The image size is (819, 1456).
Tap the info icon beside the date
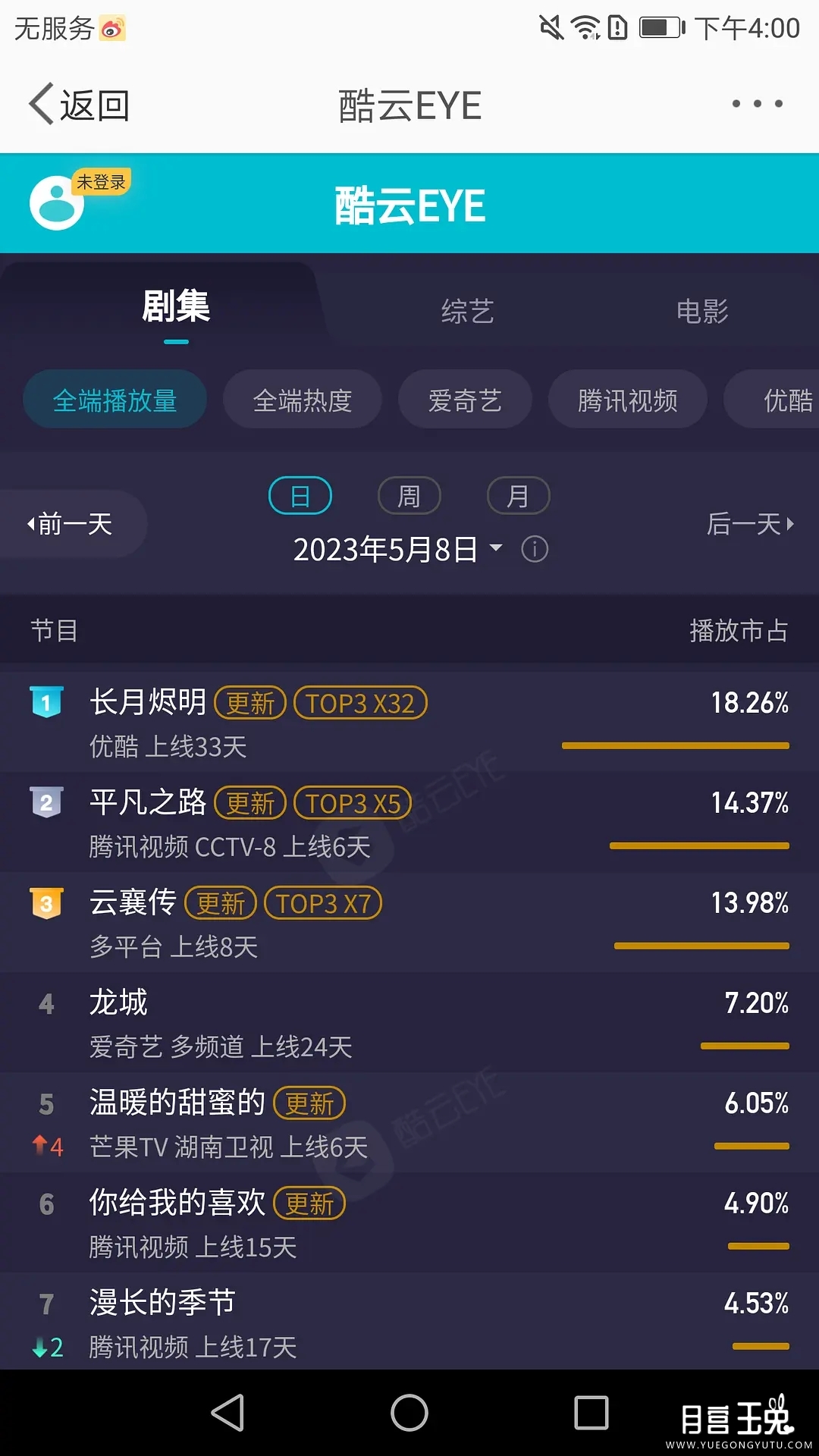(535, 549)
